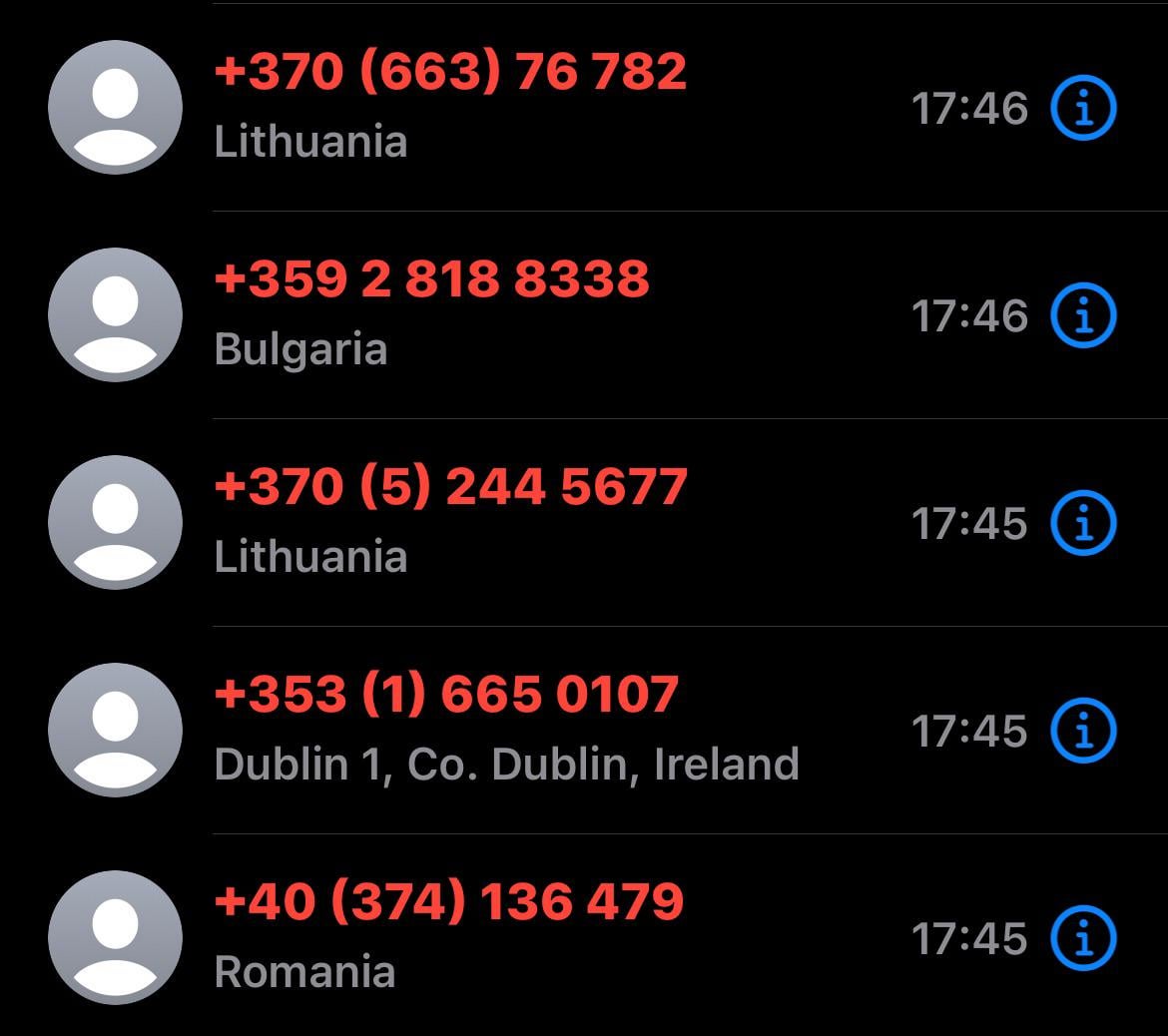The image size is (1168, 1036).
Task: Redial +370 (5) 244 5677
Action: (x=450, y=487)
